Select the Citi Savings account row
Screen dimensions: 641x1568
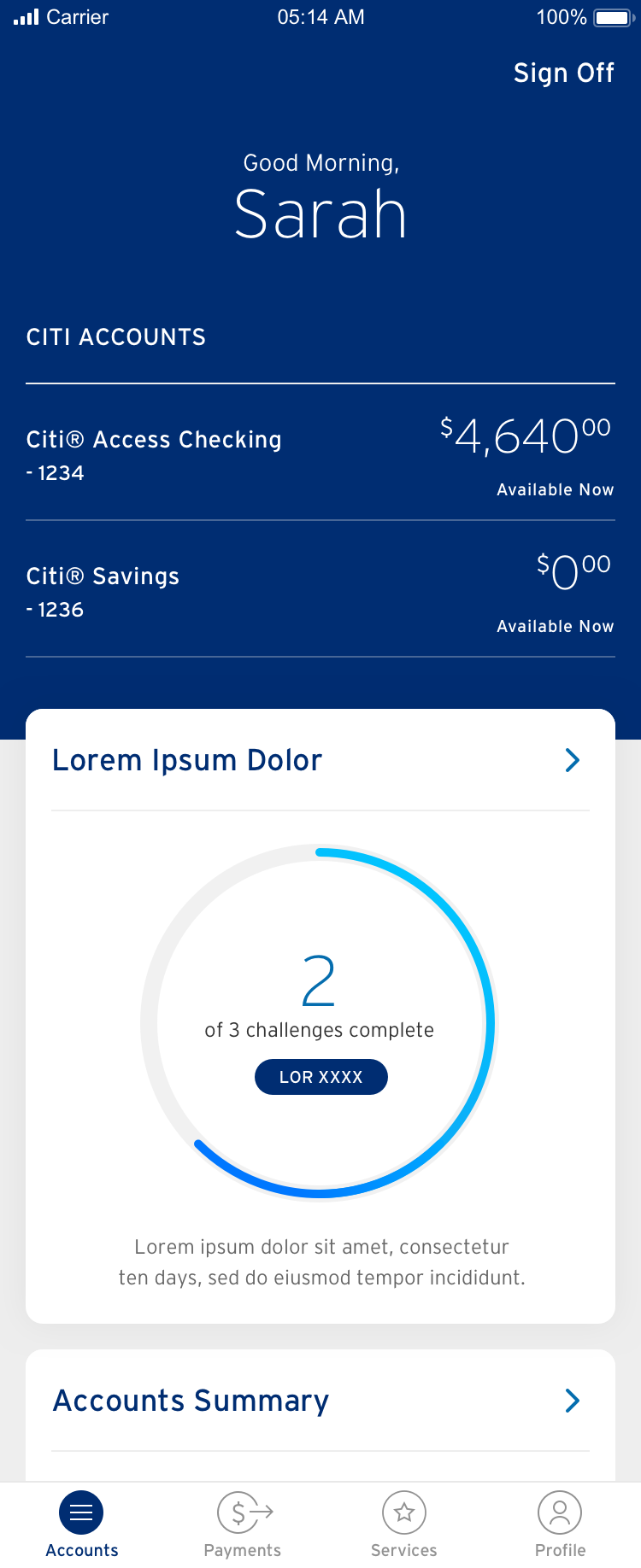(320, 589)
